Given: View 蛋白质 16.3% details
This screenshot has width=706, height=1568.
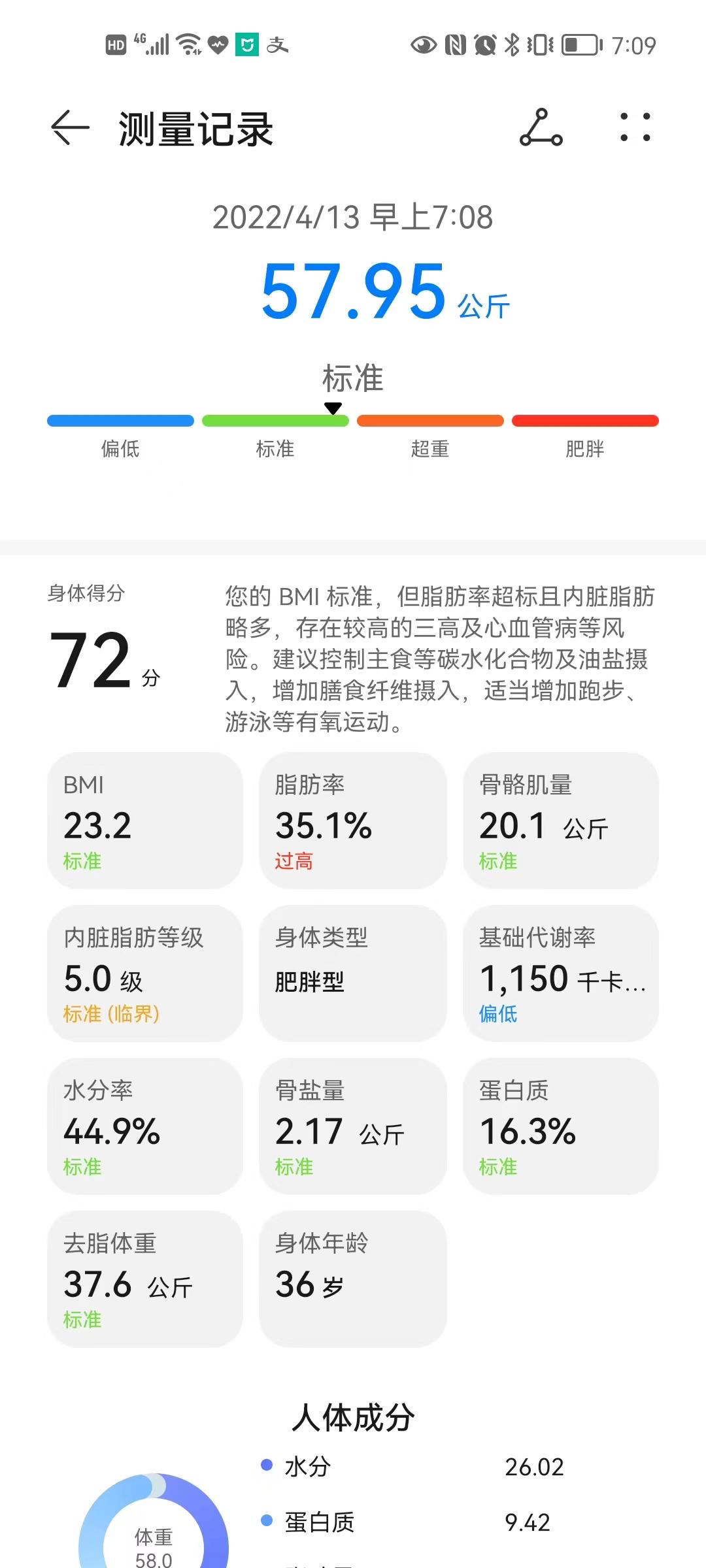Looking at the screenshot, I should [560, 1126].
